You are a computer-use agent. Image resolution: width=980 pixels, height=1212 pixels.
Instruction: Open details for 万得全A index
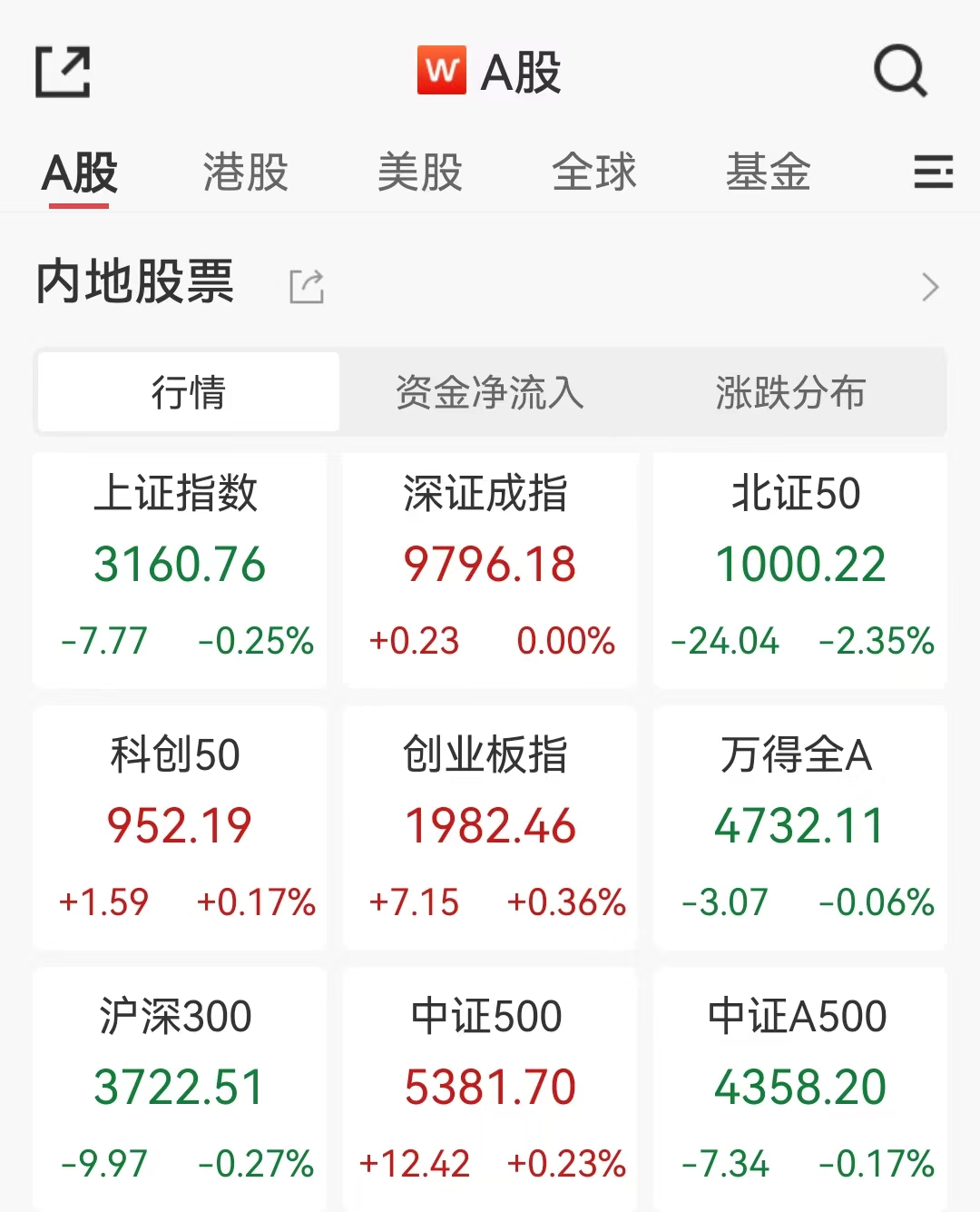[799, 826]
